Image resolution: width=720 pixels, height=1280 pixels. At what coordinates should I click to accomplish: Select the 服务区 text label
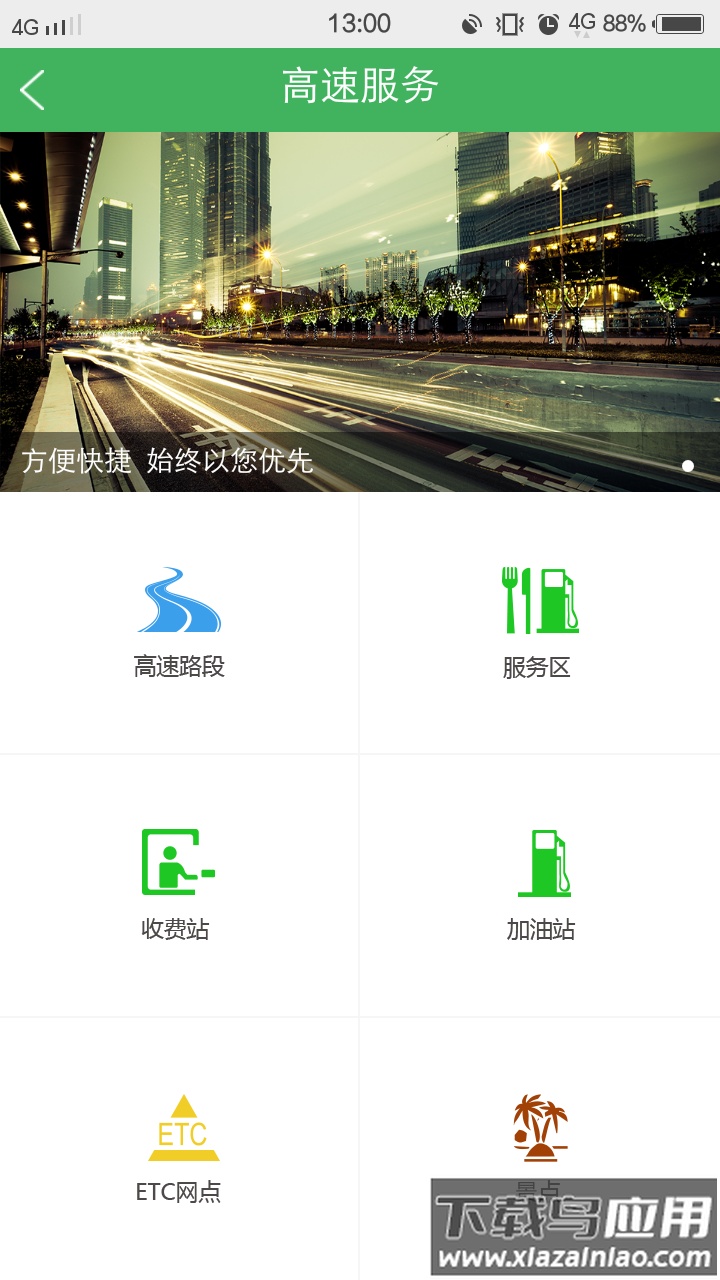540,668
